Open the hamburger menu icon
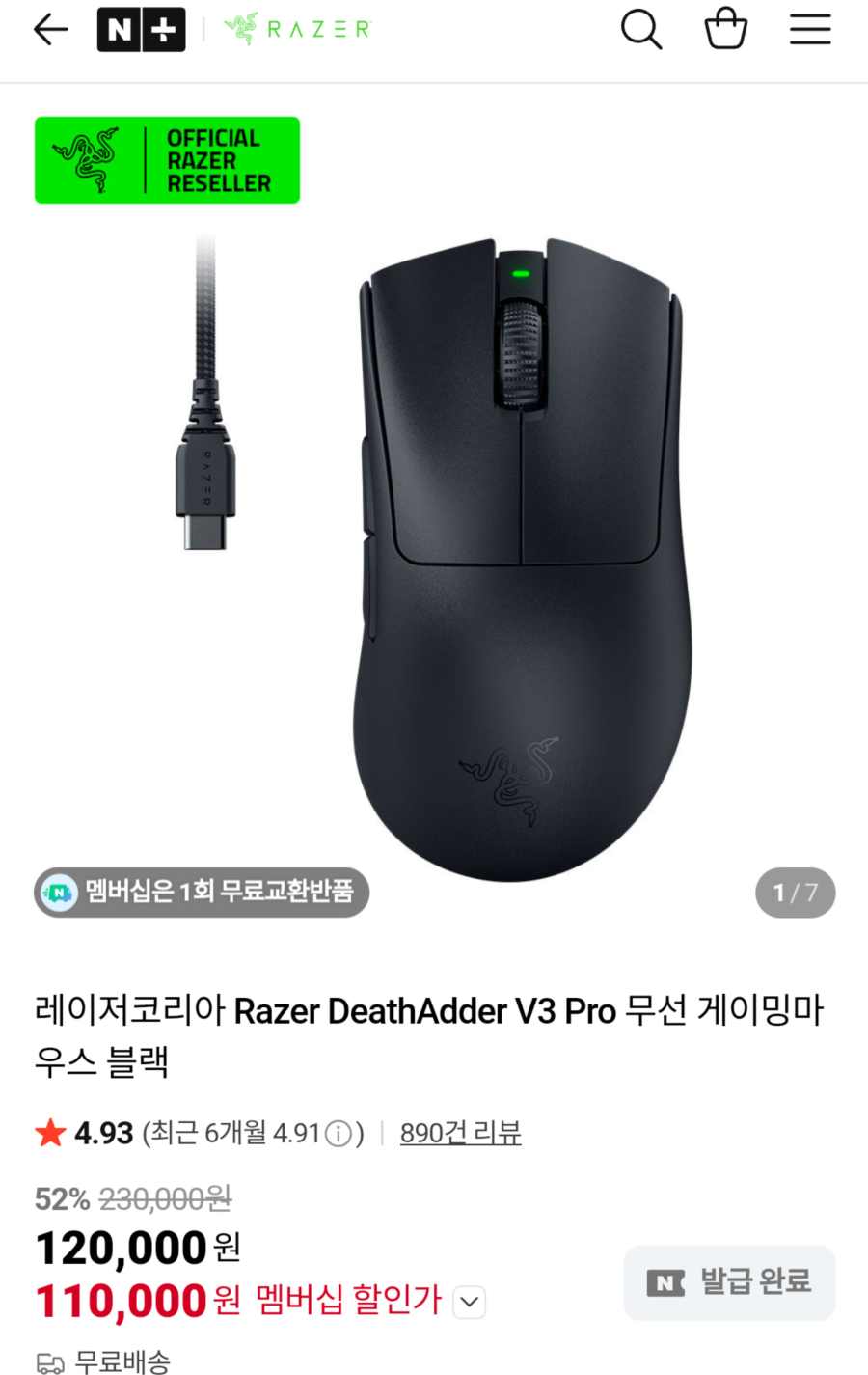Screen dimensions: 868x1375 (x=810, y=29)
